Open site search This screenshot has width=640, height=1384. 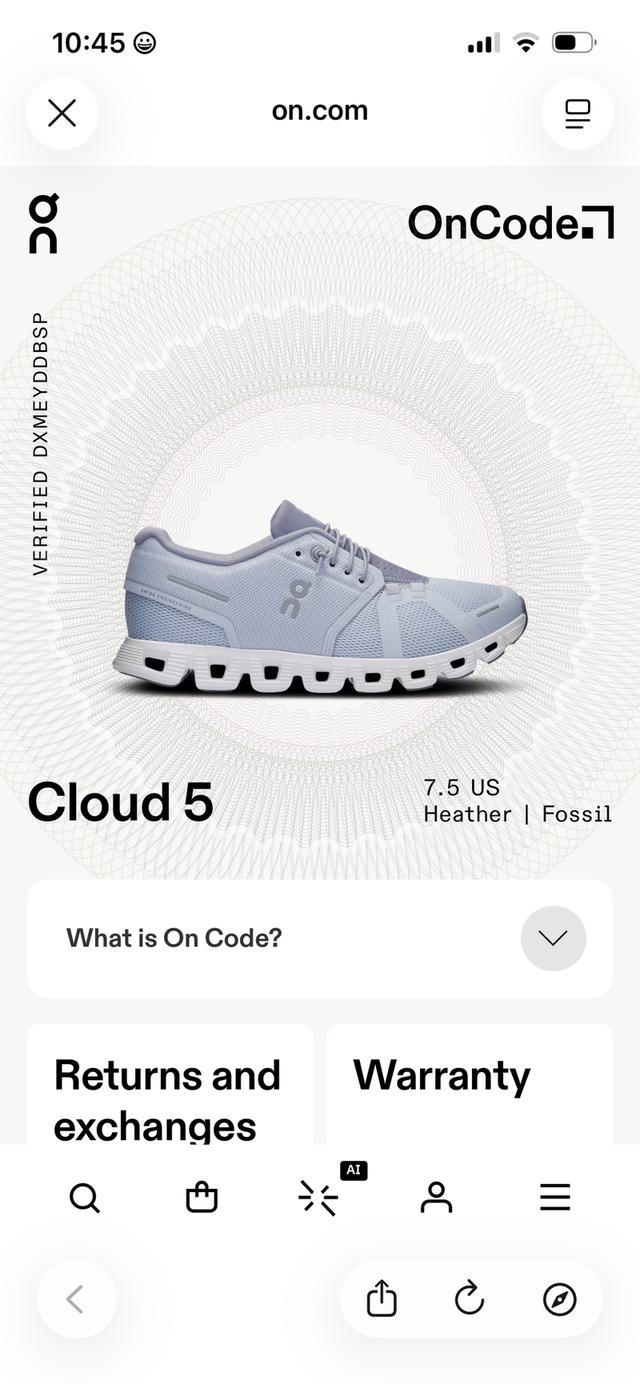pyautogui.click(x=85, y=1197)
